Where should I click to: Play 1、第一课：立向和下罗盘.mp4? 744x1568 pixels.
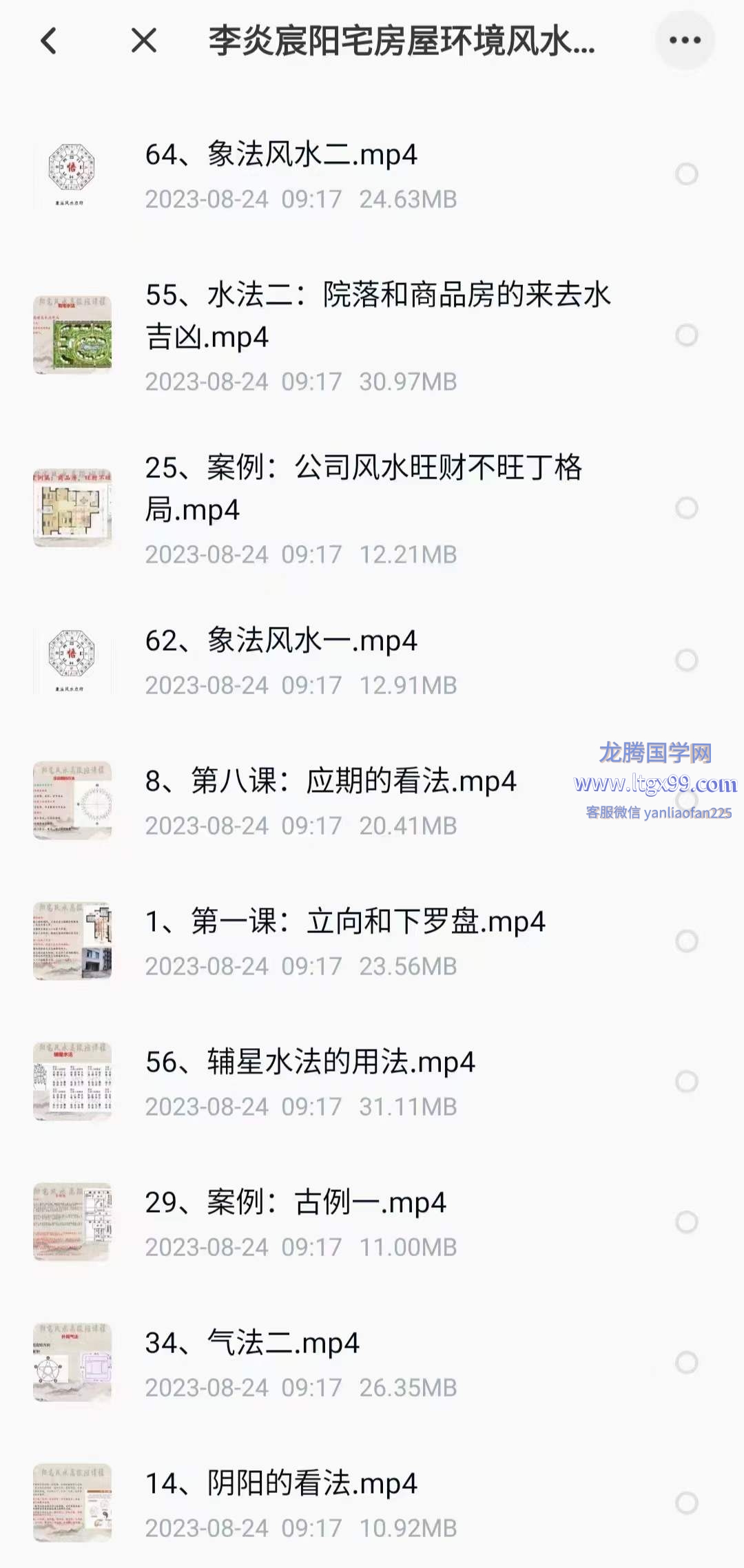tap(345, 923)
